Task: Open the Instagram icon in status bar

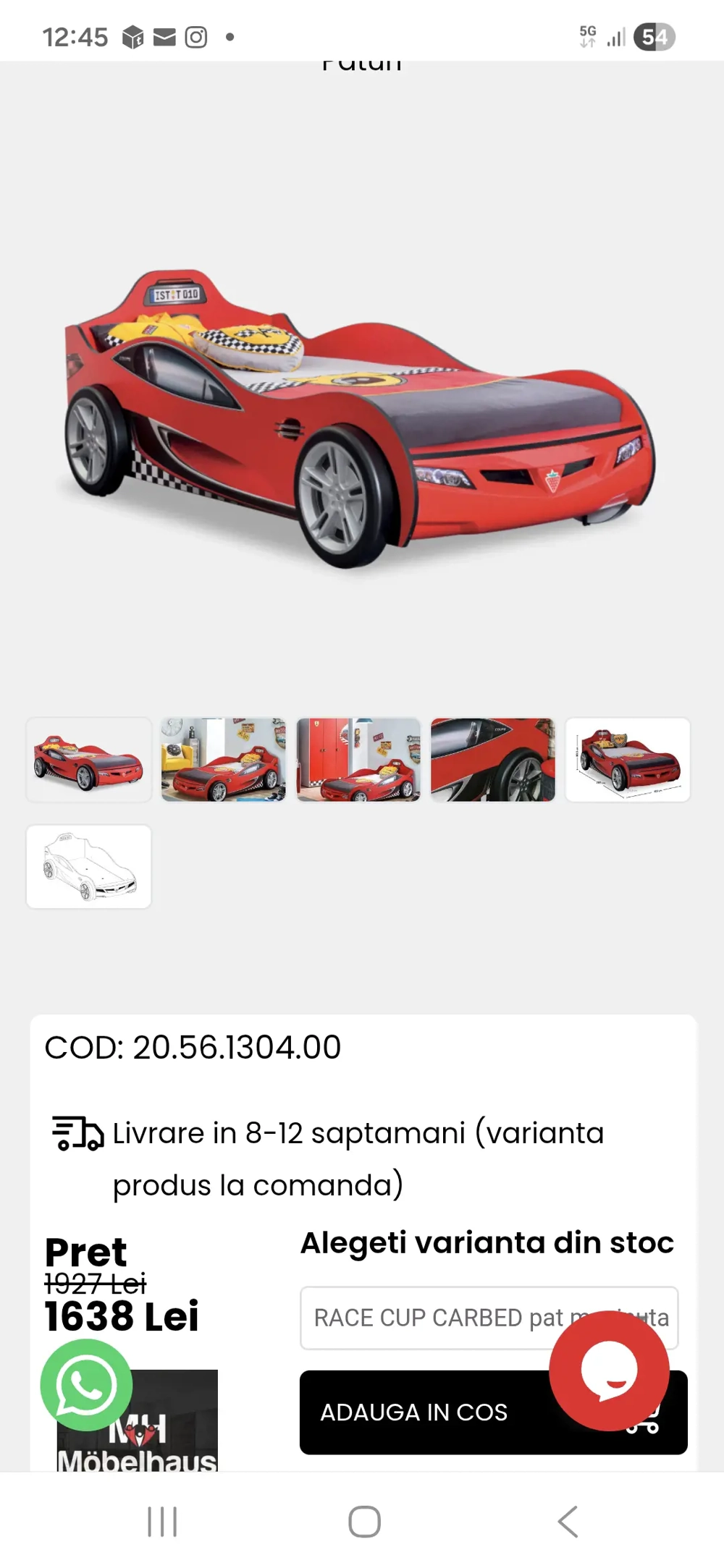Action: pos(195,36)
